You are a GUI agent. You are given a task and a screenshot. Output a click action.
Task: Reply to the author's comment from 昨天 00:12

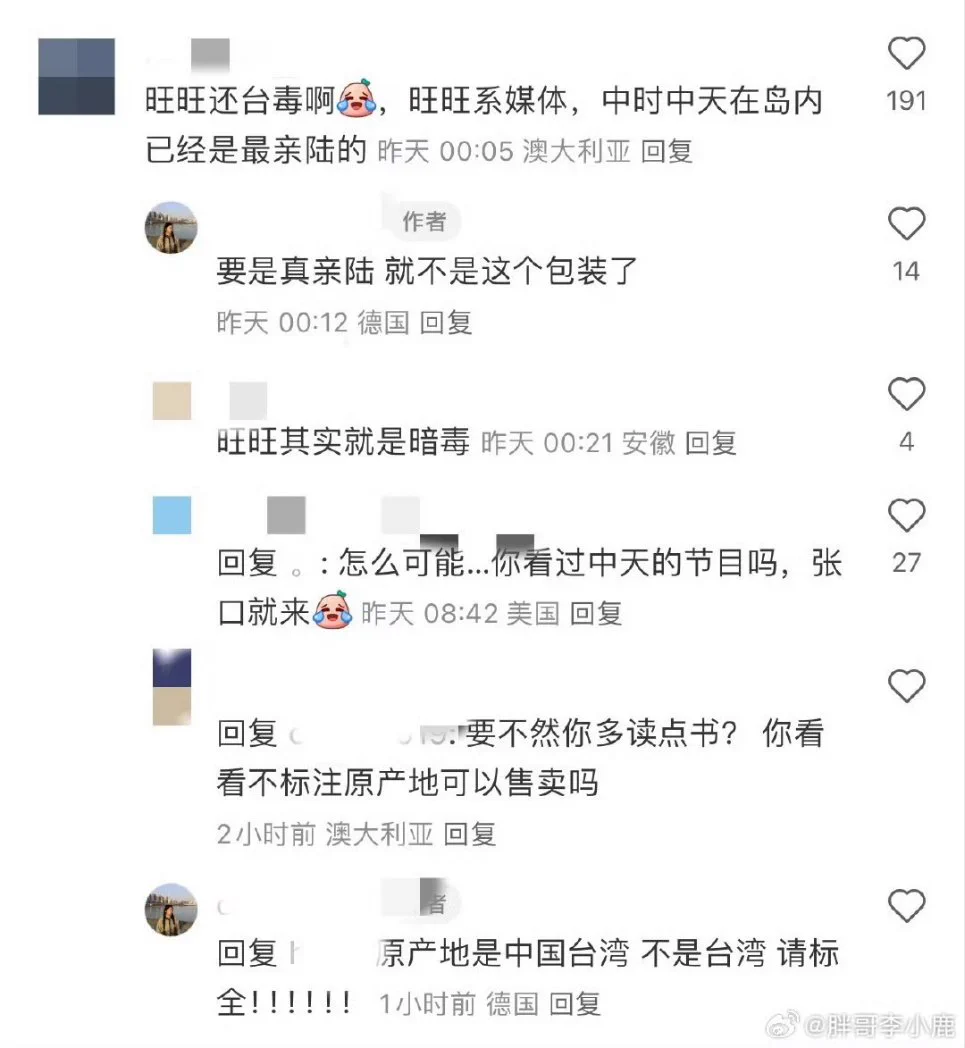tap(445, 322)
